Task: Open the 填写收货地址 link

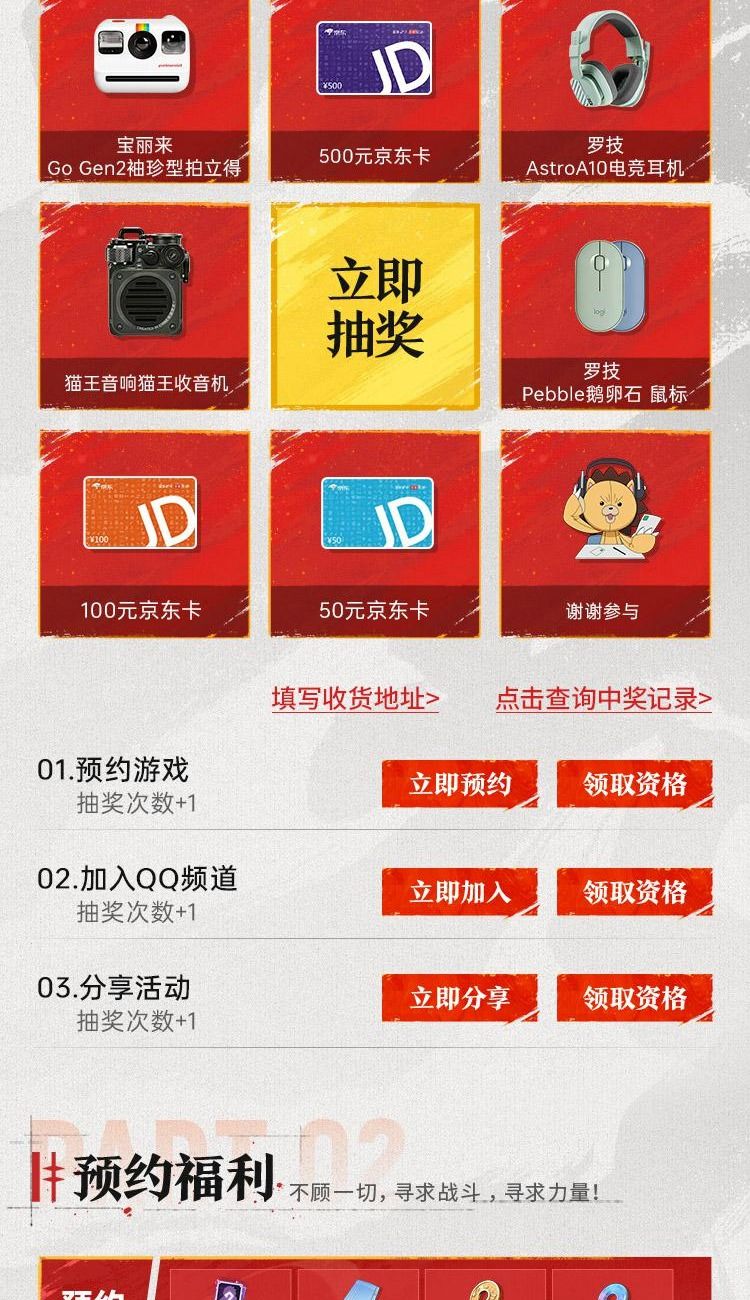Action: 355,698
